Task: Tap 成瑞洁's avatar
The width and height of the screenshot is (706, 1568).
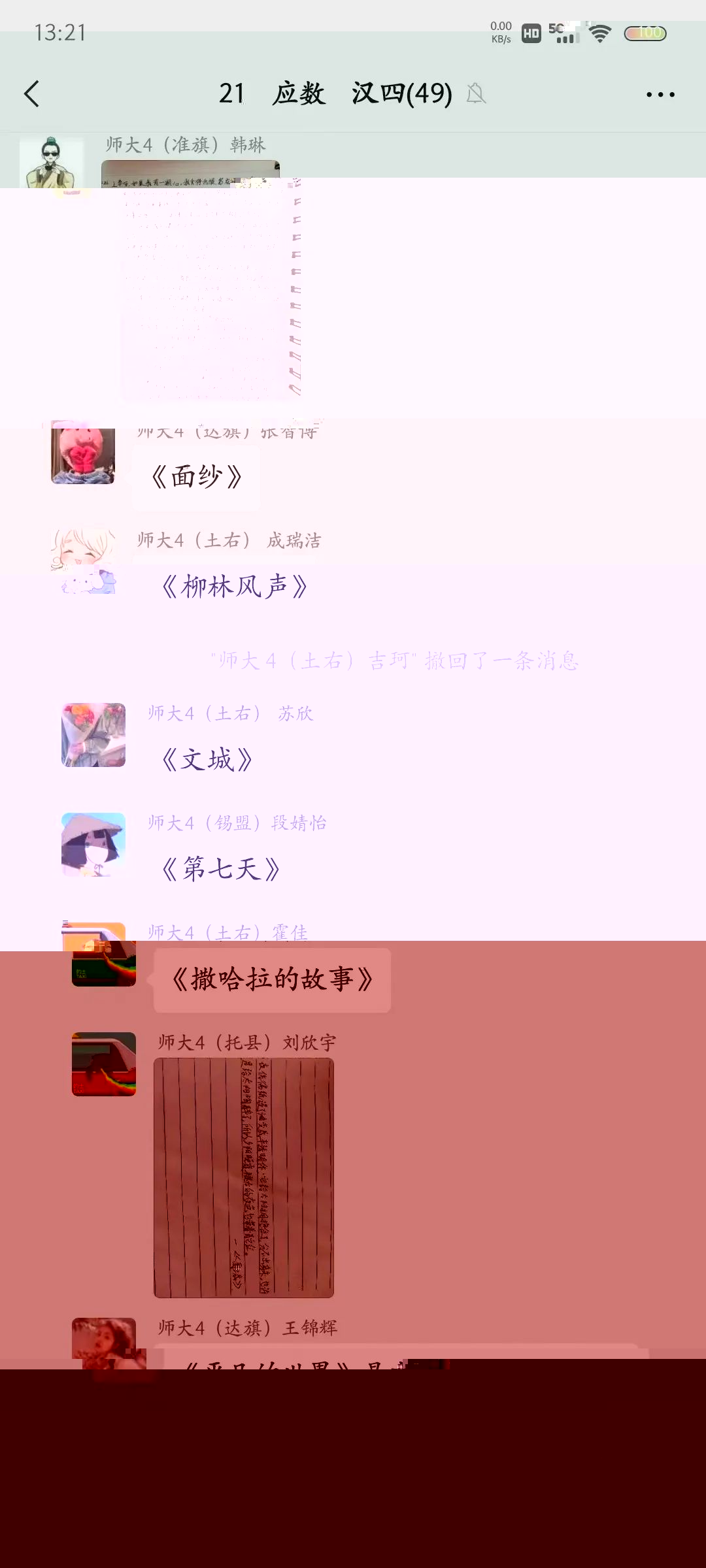Action: pyautogui.click(x=84, y=562)
